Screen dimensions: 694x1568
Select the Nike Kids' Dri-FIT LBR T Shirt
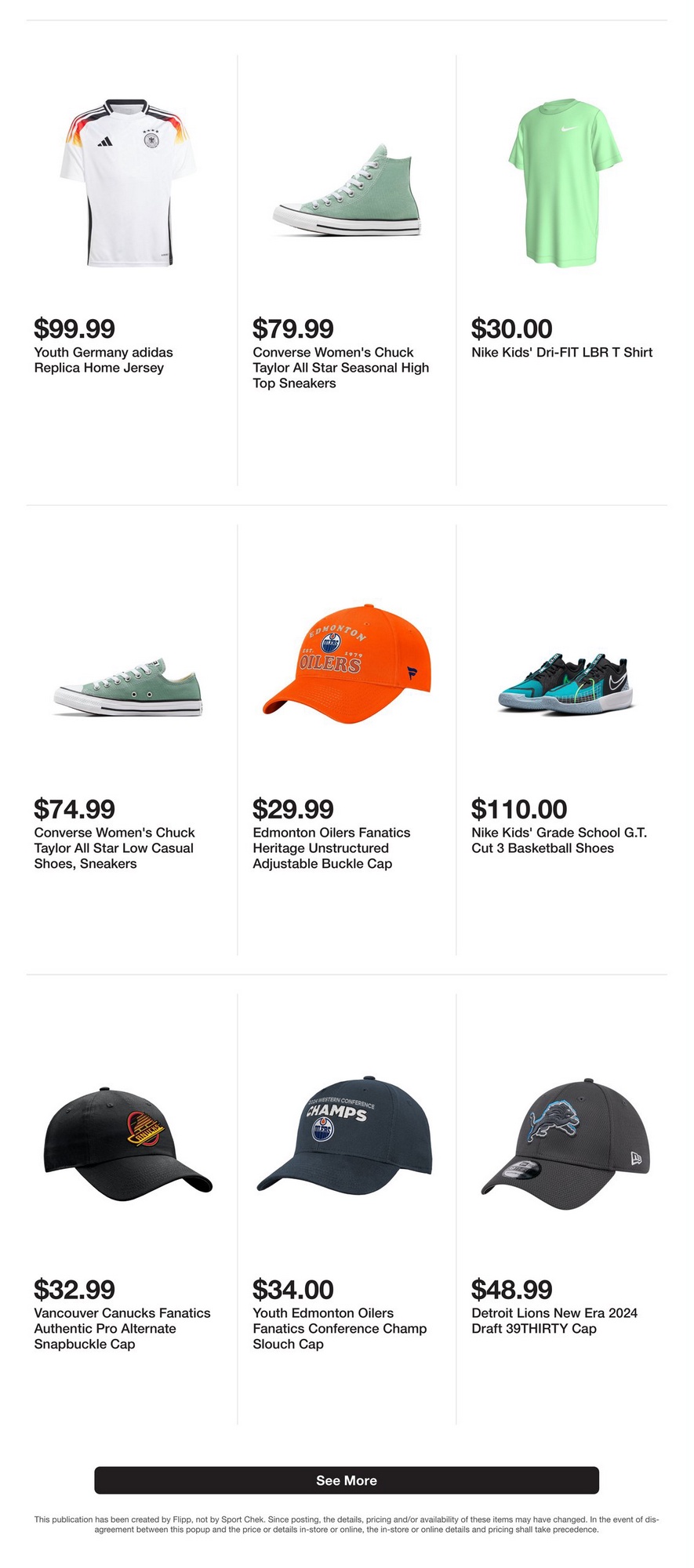[565, 184]
